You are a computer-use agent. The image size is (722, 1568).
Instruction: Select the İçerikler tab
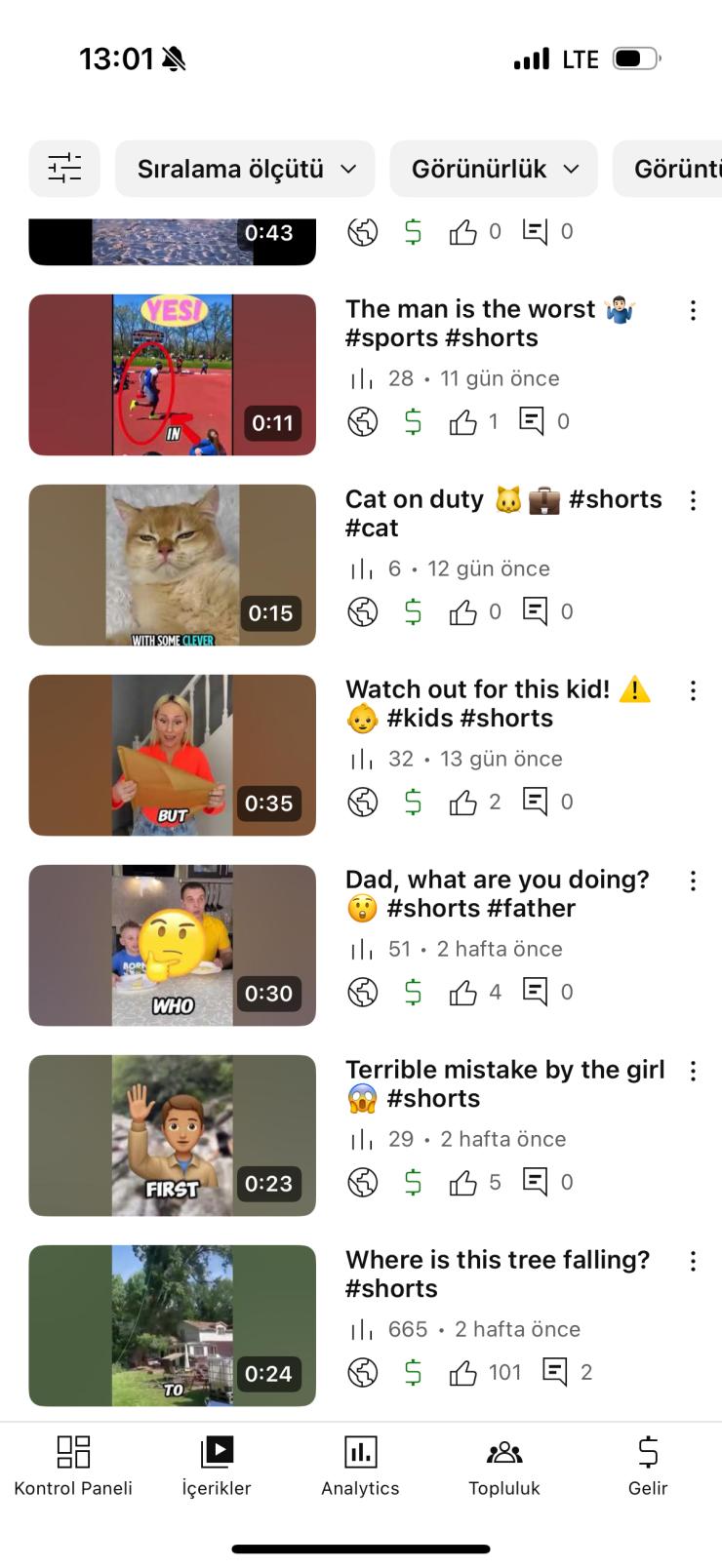tap(217, 1466)
